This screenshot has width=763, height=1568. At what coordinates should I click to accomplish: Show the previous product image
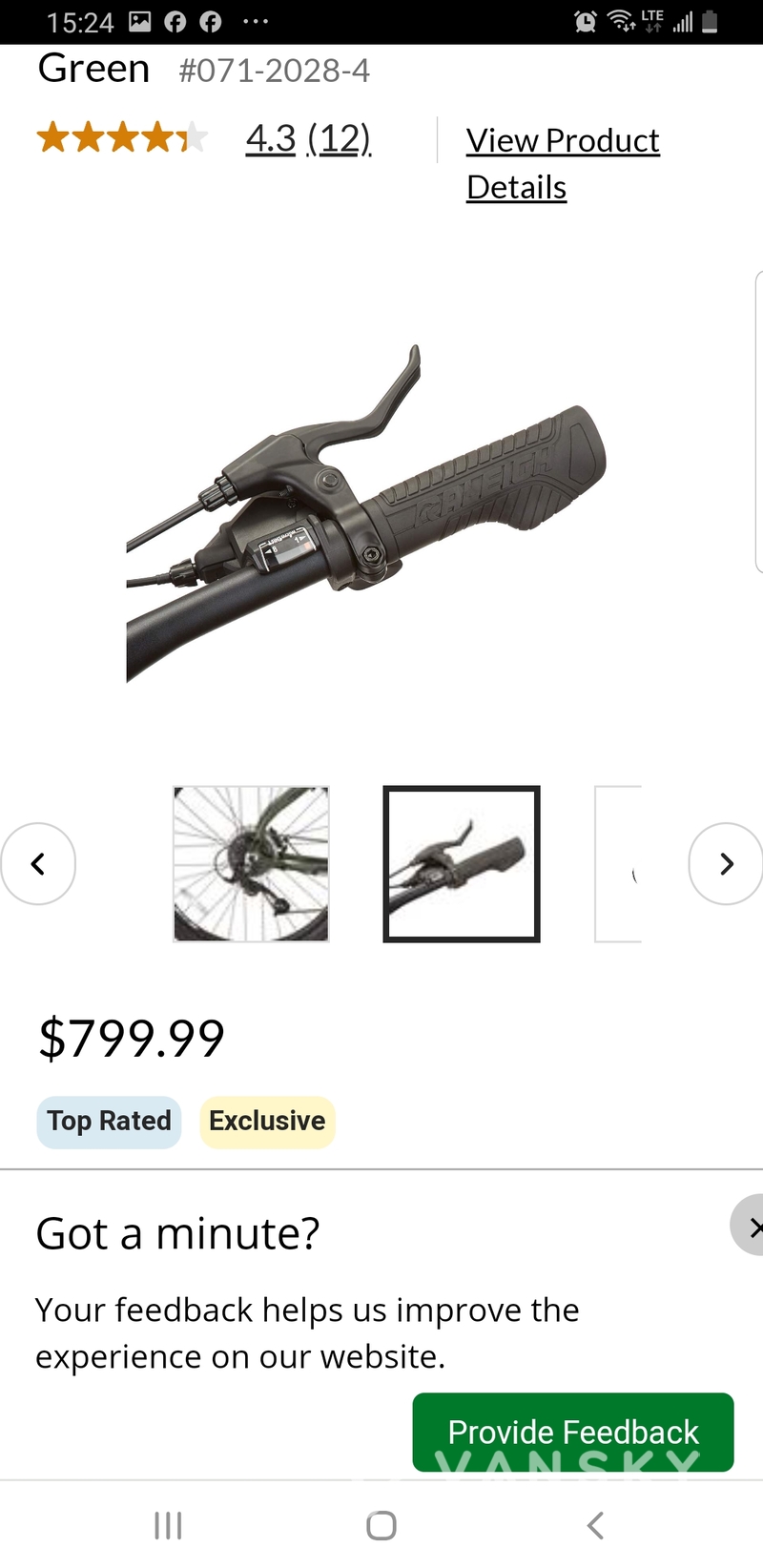point(38,864)
